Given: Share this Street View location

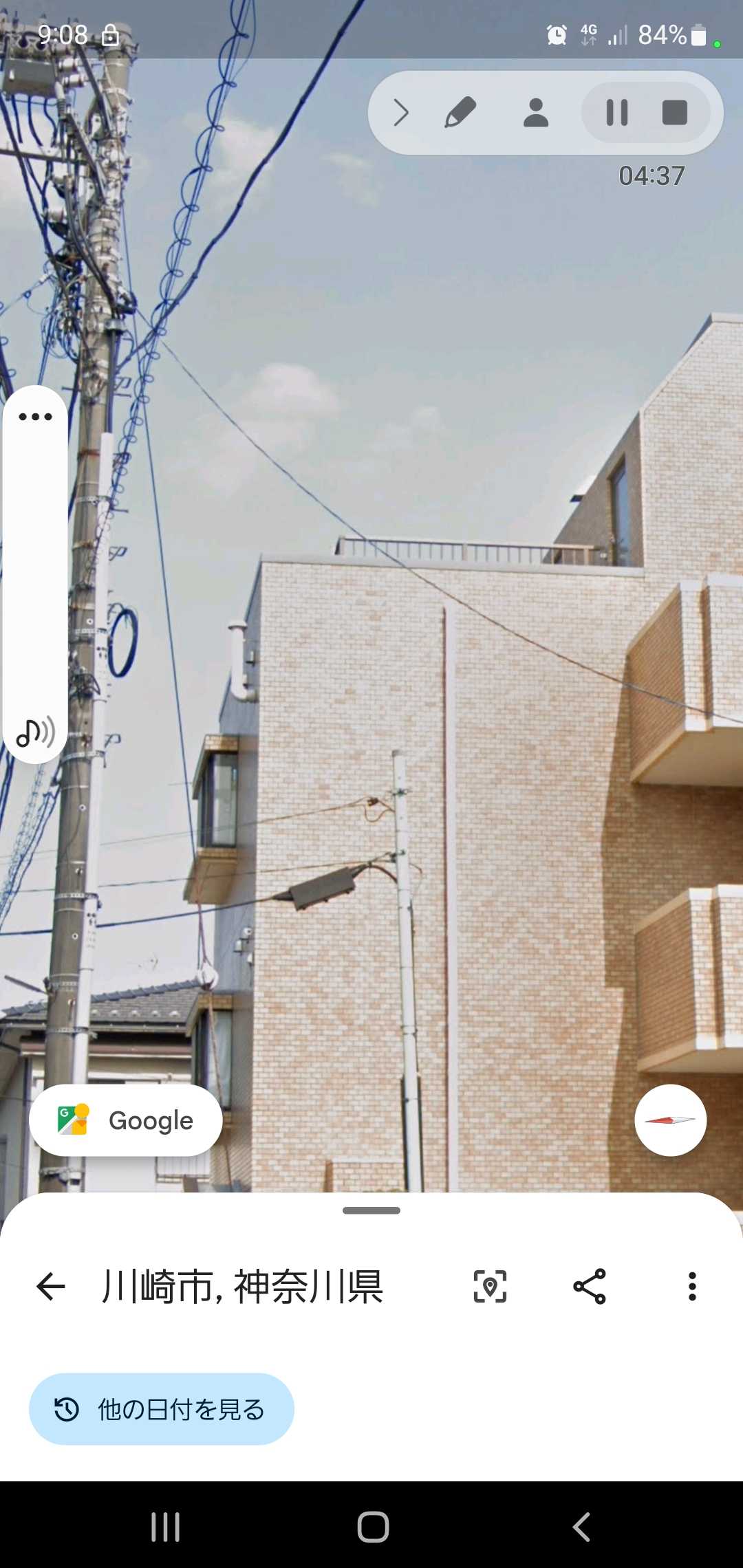Looking at the screenshot, I should pos(590,1286).
